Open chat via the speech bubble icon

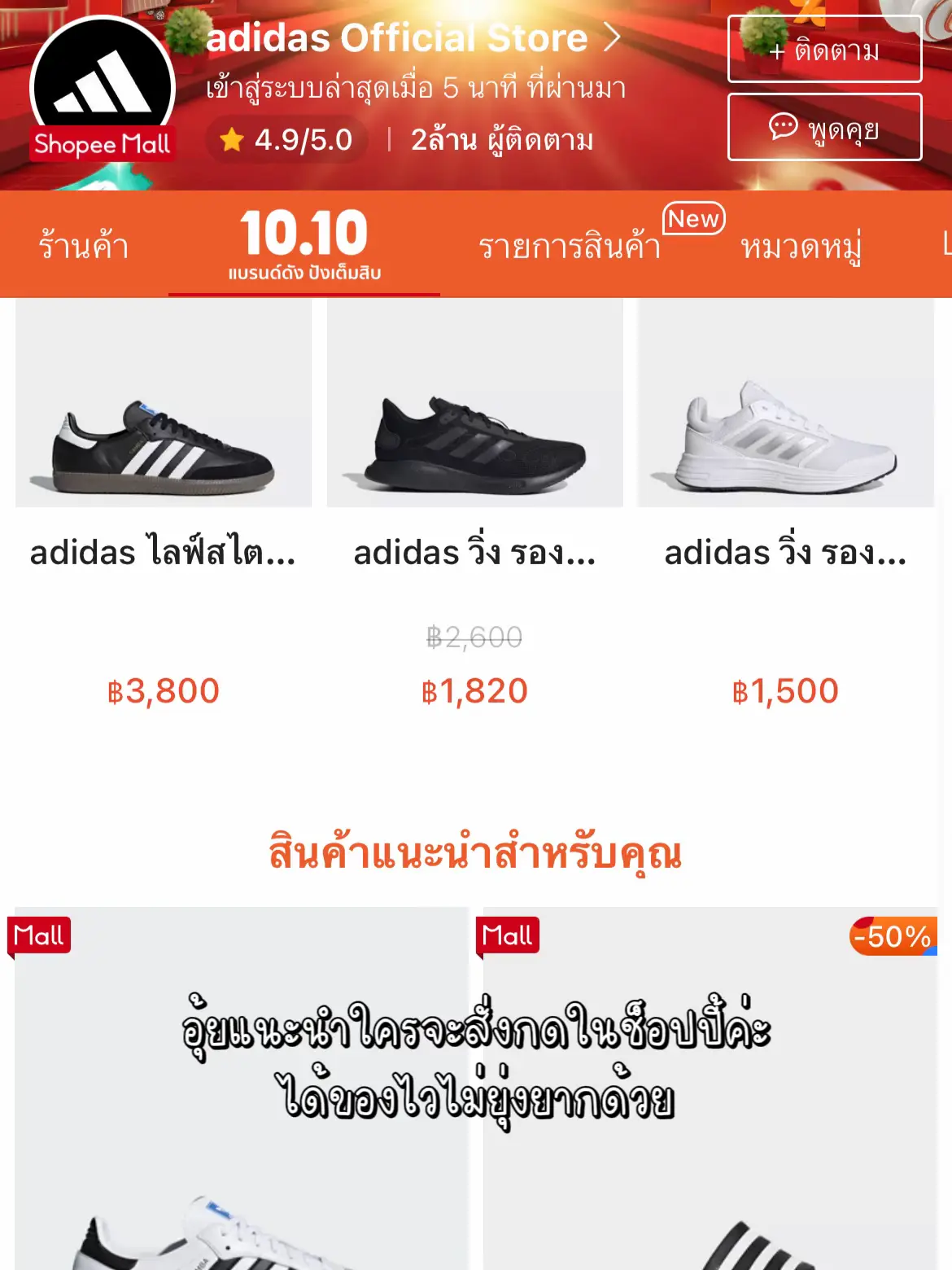pyautogui.click(x=783, y=128)
